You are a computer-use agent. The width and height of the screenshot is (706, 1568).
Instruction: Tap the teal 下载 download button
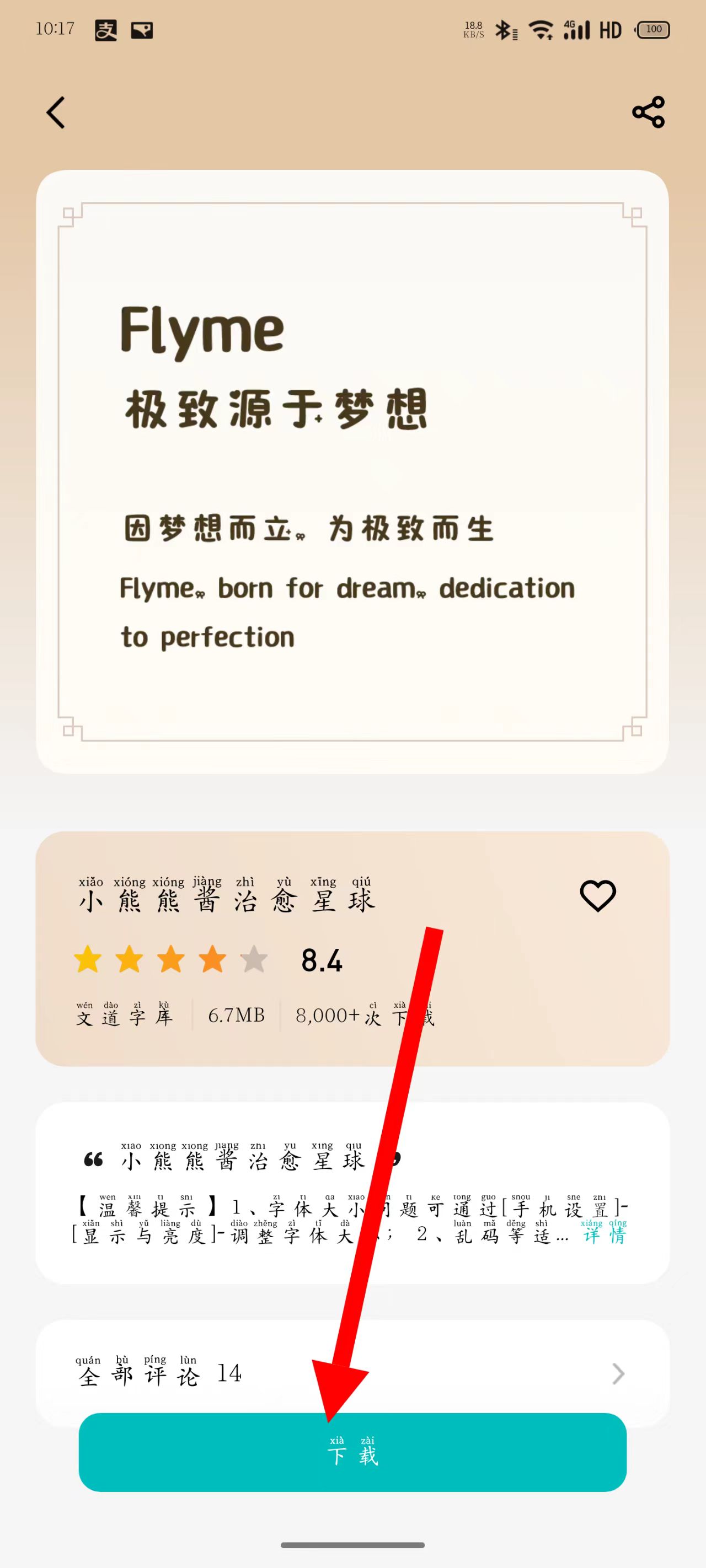click(352, 1452)
